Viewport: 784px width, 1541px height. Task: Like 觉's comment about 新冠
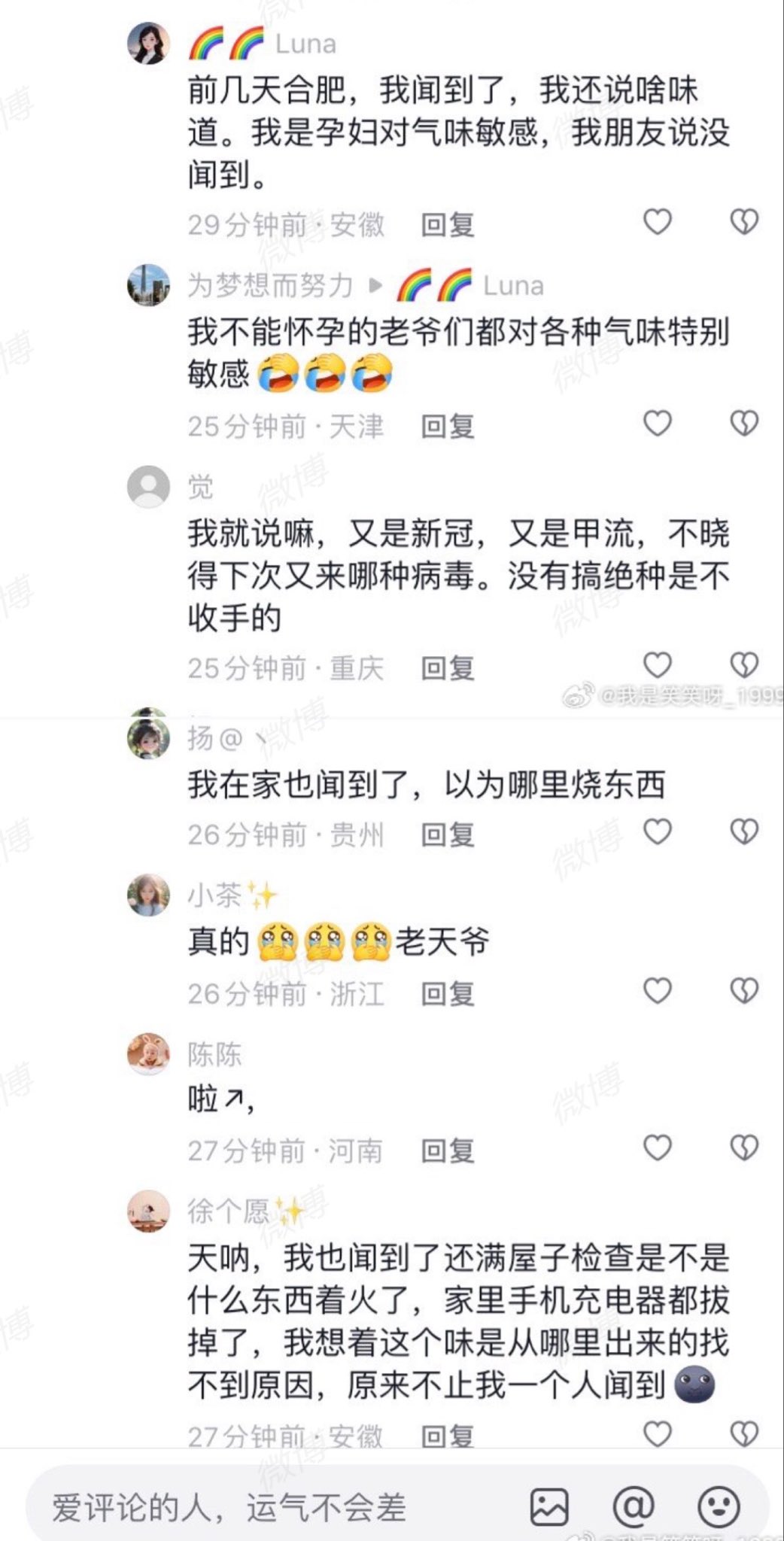(x=658, y=665)
